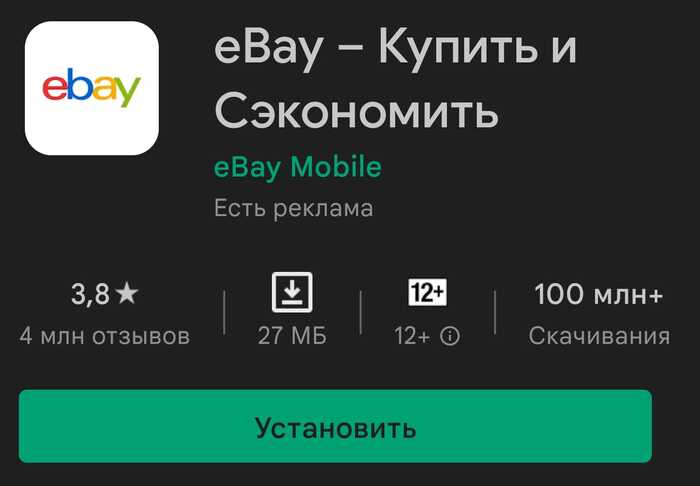
Task: Open the eBay Mobile developer page
Action: tap(297, 167)
